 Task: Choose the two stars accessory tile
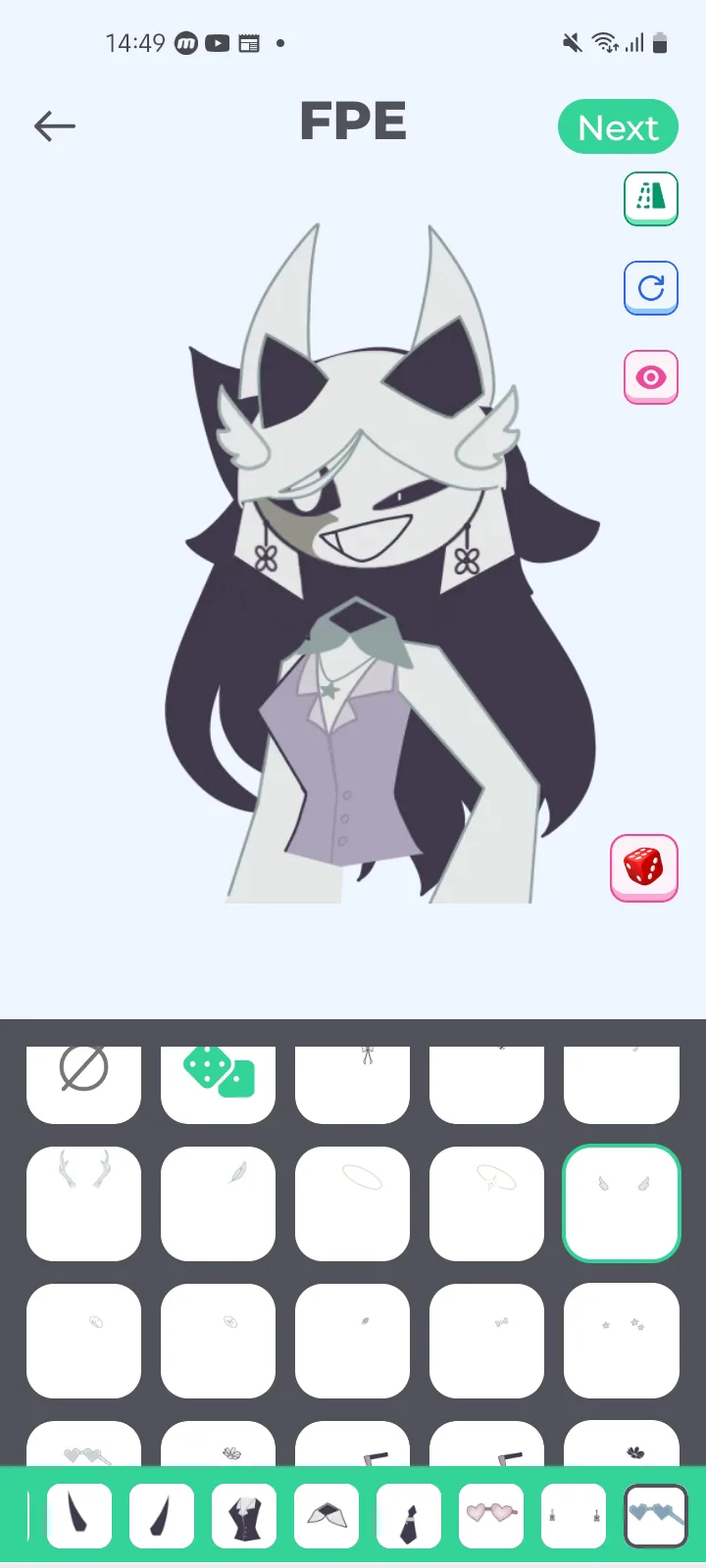[622, 1341]
